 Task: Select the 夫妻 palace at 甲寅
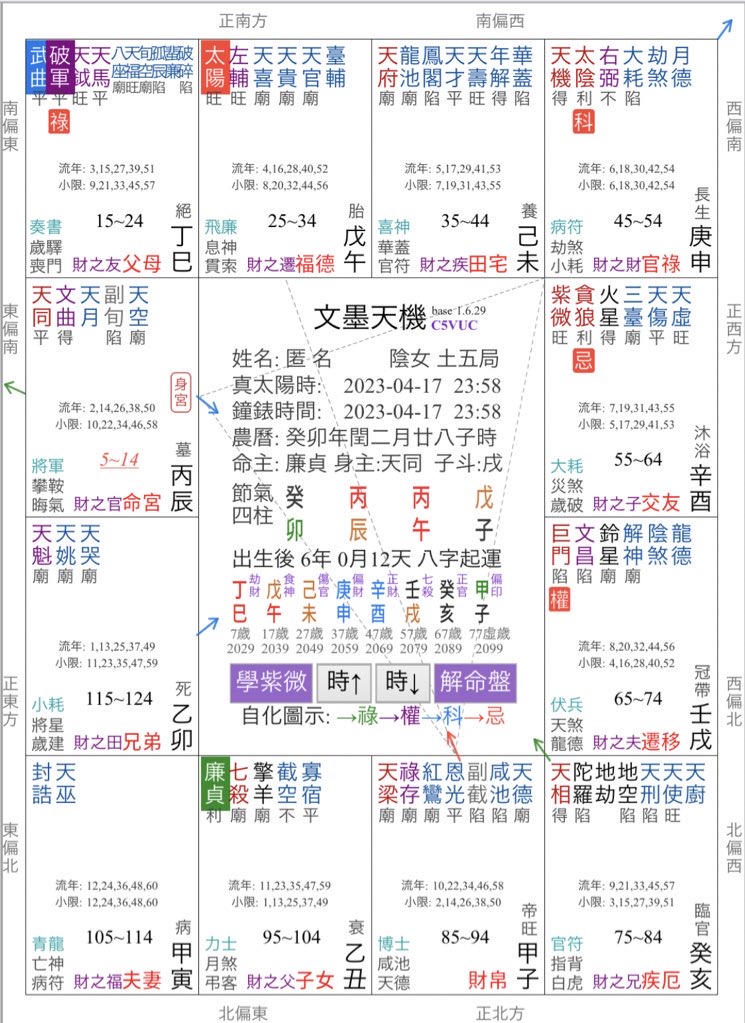pos(143,980)
